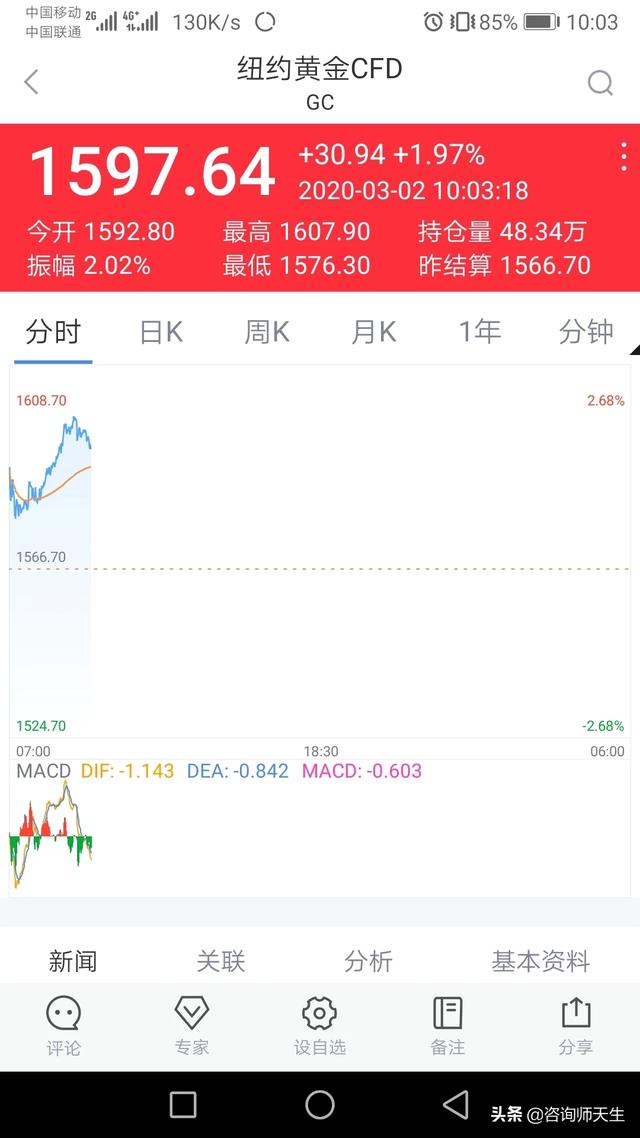The height and width of the screenshot is (1138, 640).
Task: Switch to the 周K chart tab
Action: (267, 332)
